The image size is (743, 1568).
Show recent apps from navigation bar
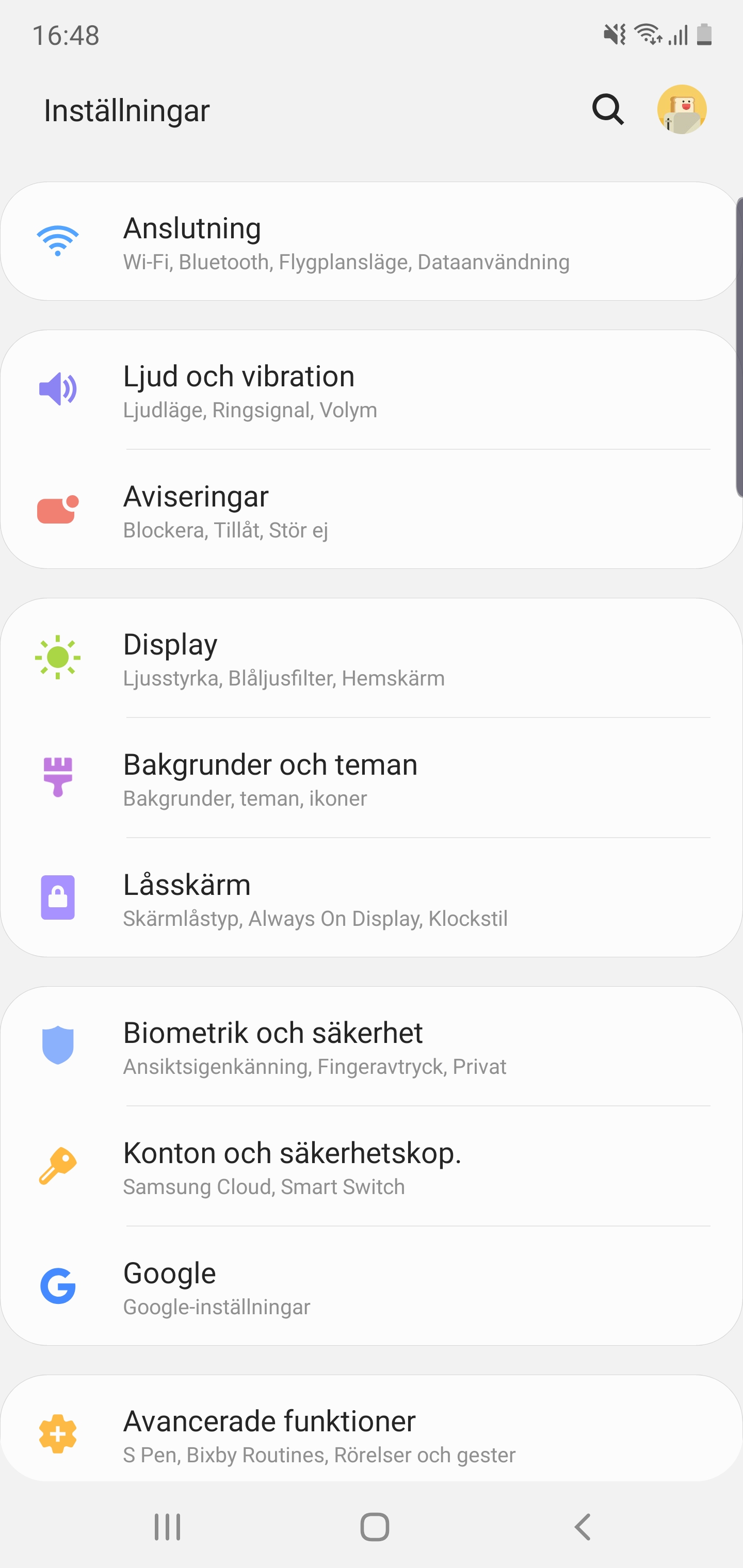(x=168, y=1527)
